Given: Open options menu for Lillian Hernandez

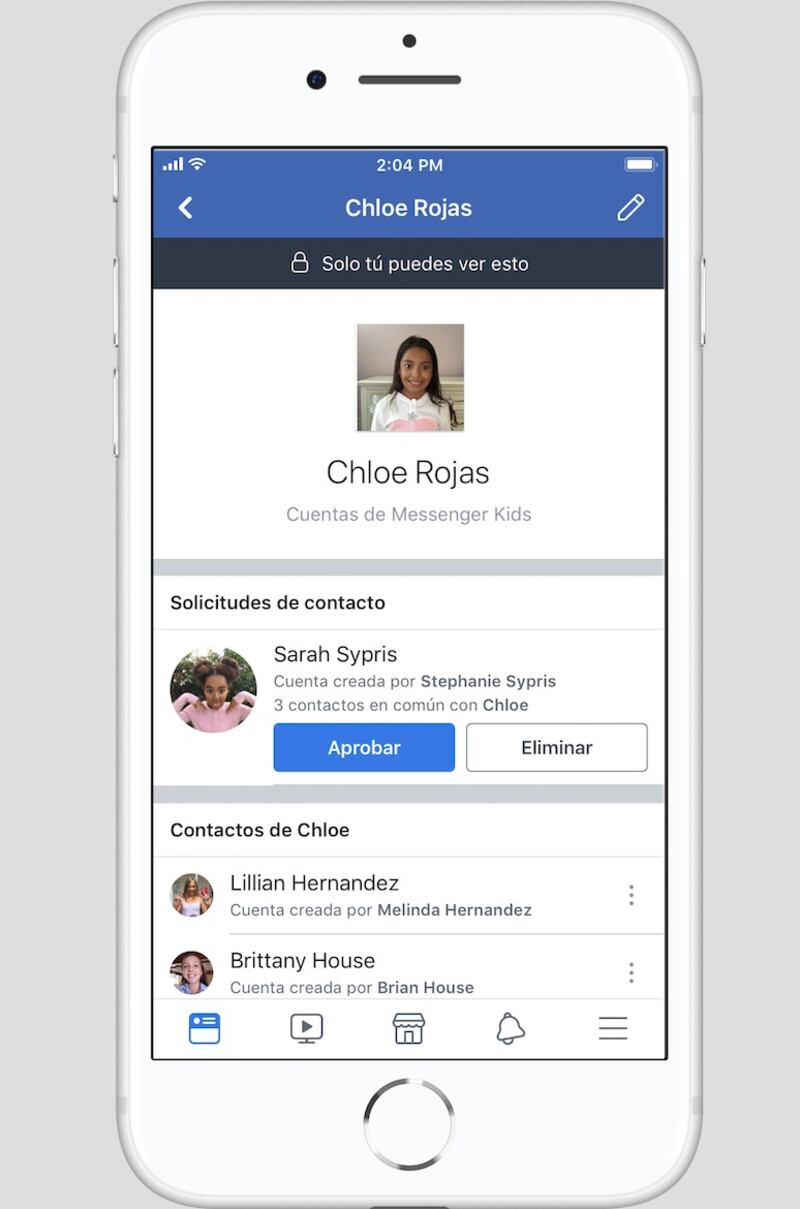Looking at the screenshot, I should pos(631,895).
